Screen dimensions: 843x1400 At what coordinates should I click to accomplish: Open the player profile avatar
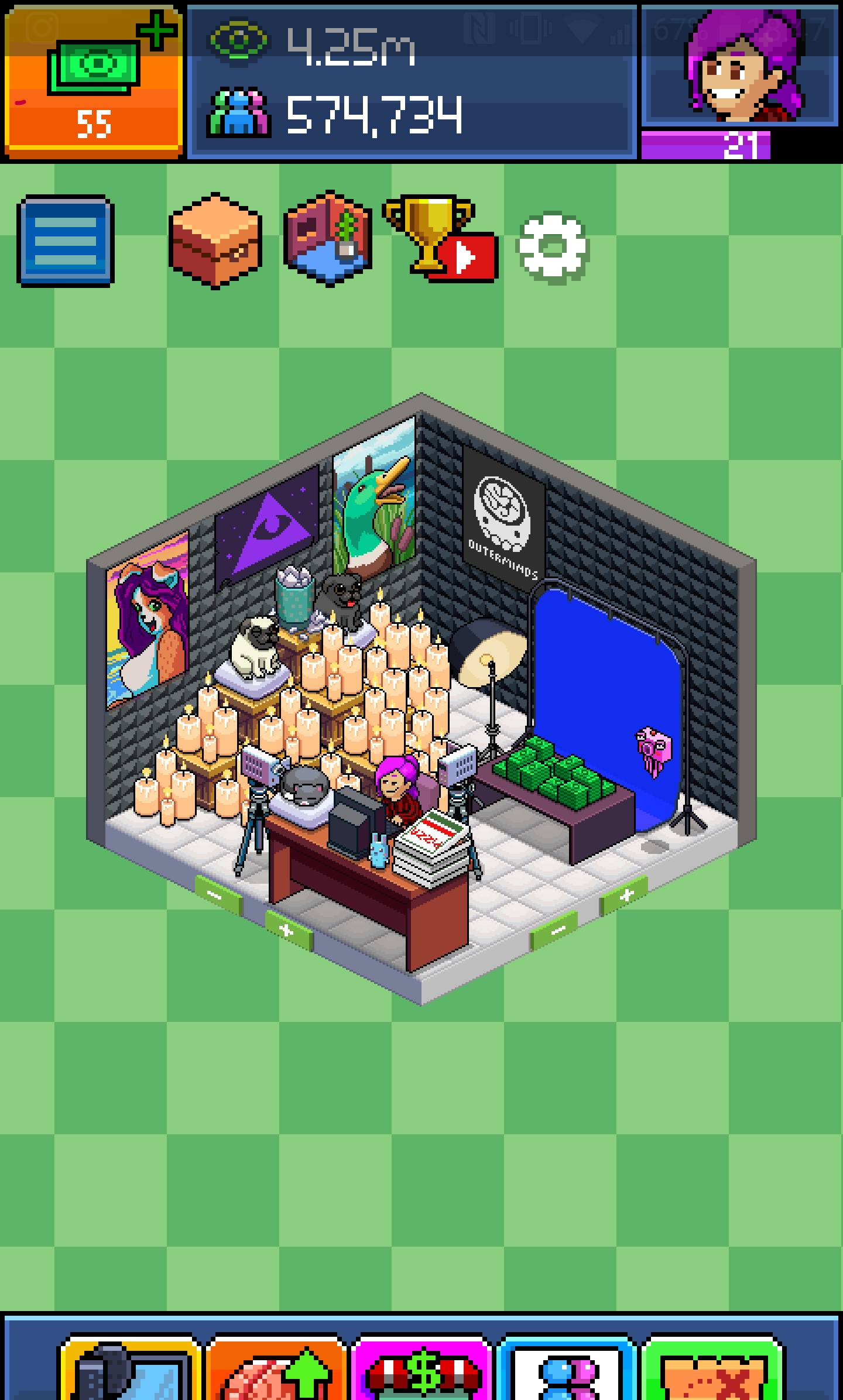point(740,64)
